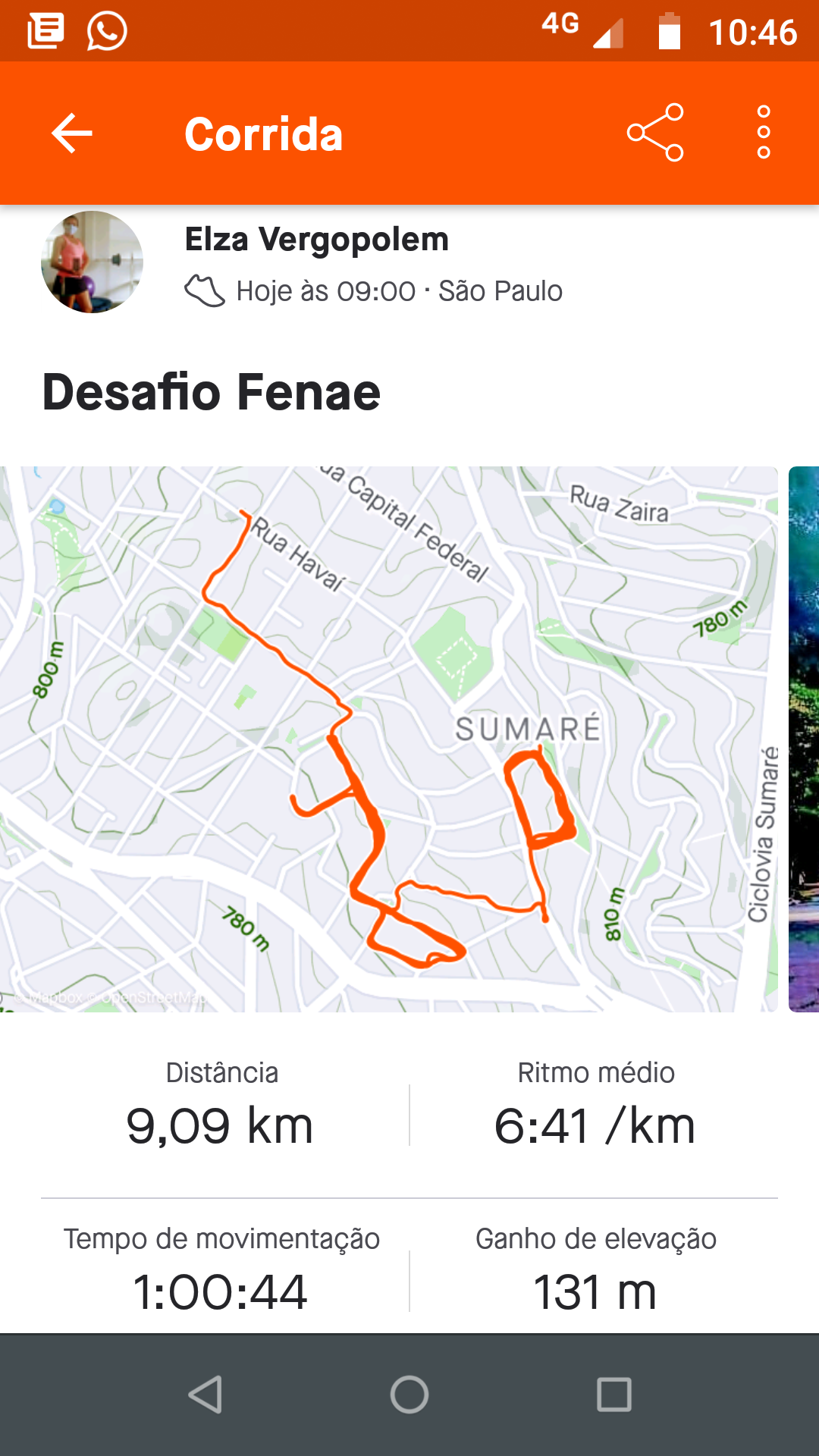Tap the system back triangle button

[206, 1395]
